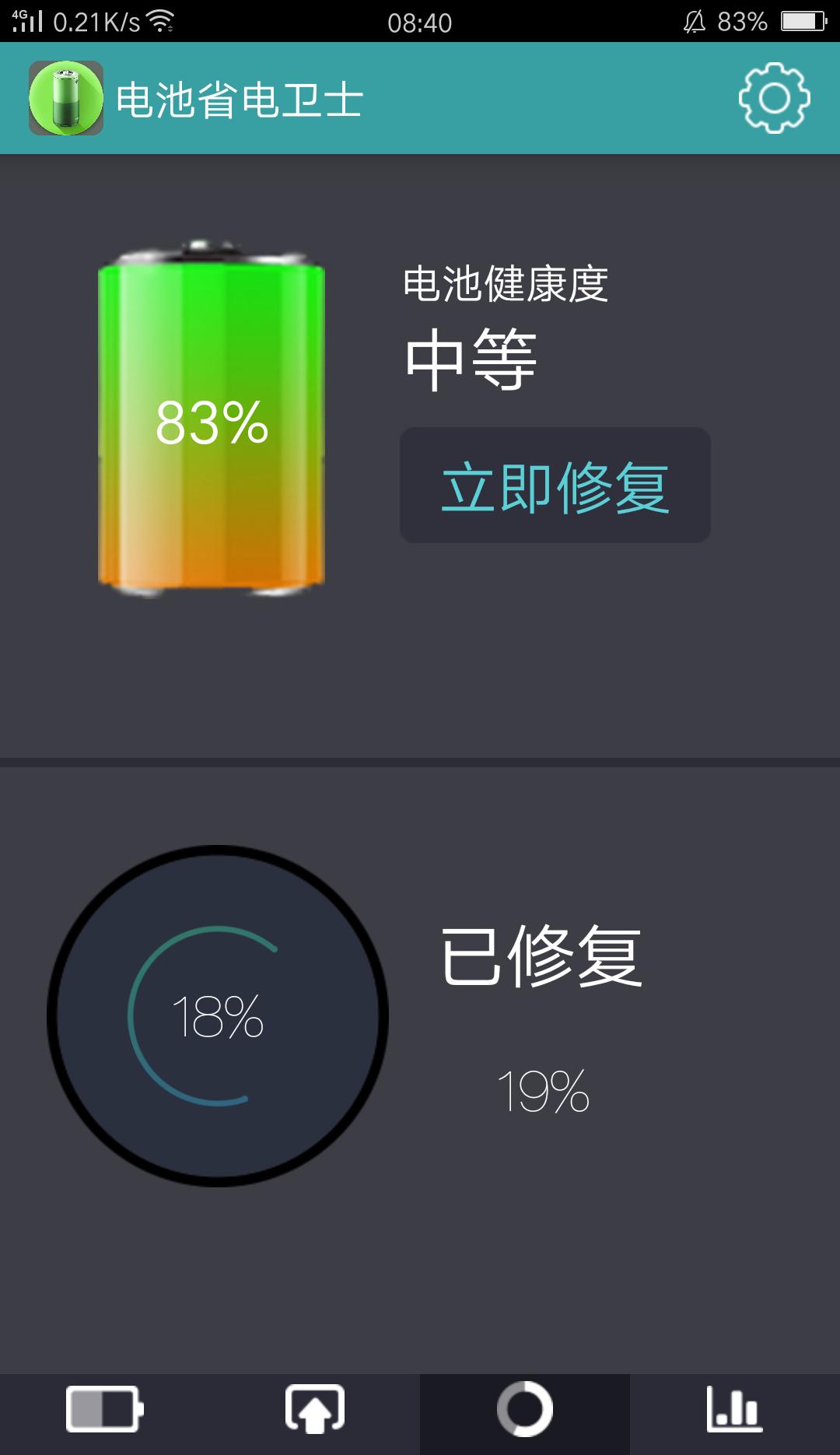Switch to the bar chart statistics tab
Viewport: 840px width, 1455px height.
734,1410
